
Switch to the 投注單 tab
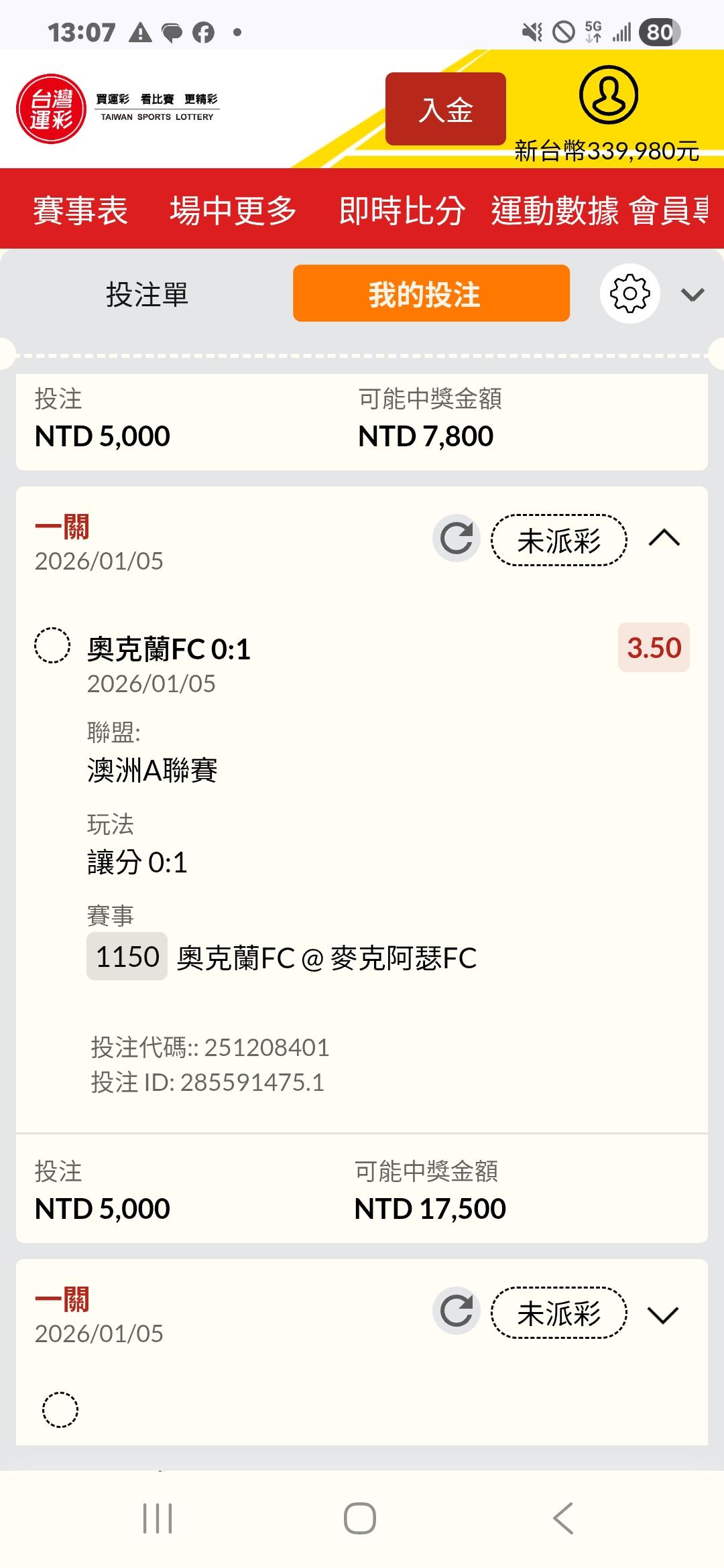147,294
